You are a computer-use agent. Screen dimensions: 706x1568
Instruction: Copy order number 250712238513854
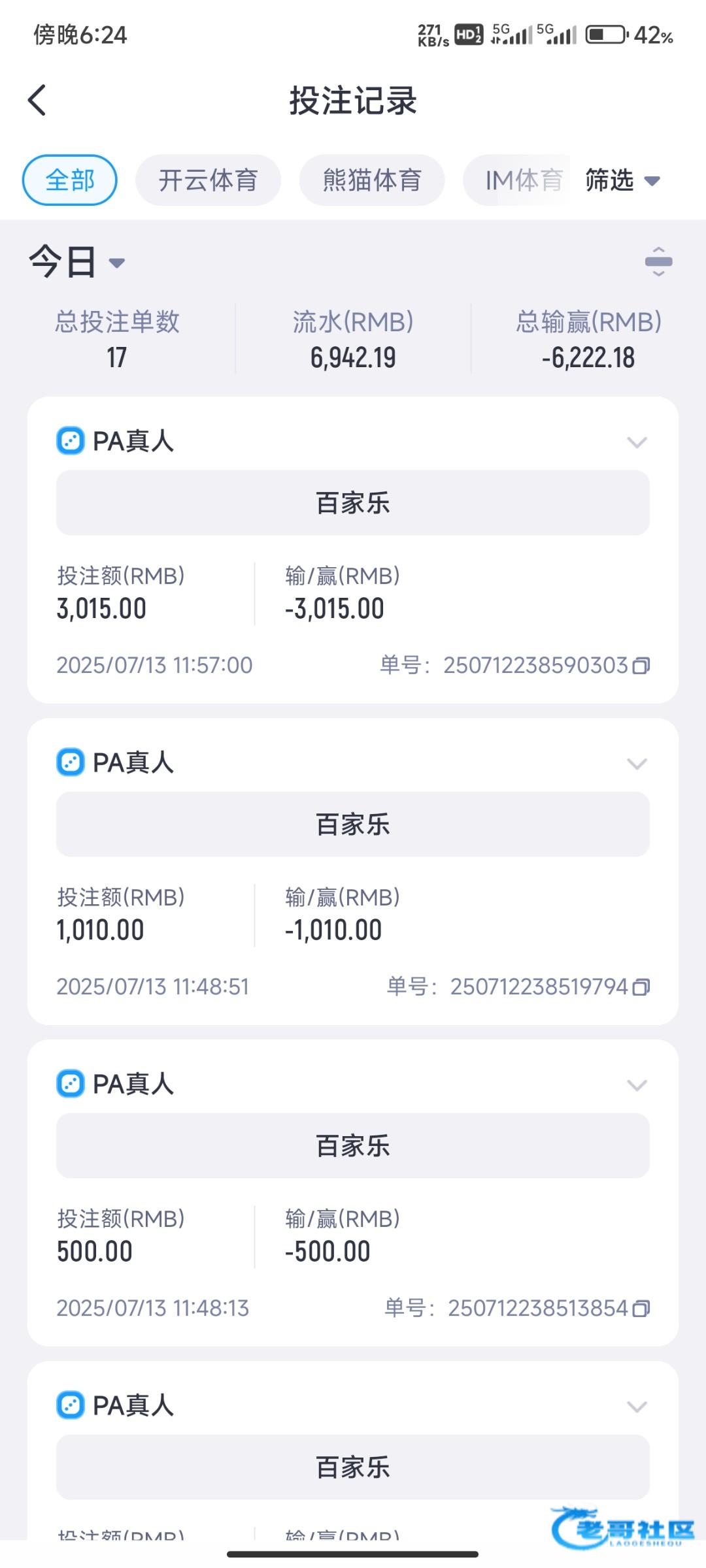(x=641, y=1309)
